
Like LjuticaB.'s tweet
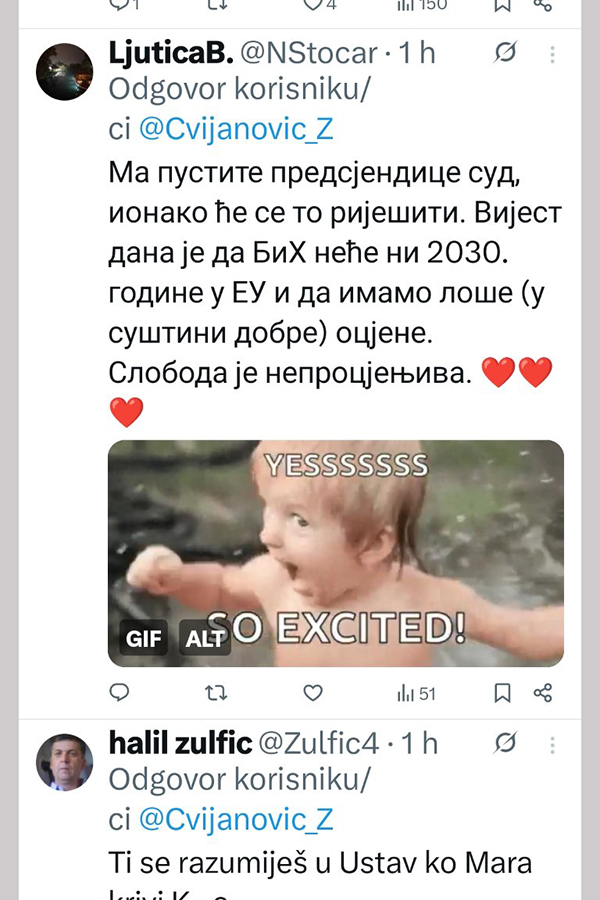pos(312,692)
